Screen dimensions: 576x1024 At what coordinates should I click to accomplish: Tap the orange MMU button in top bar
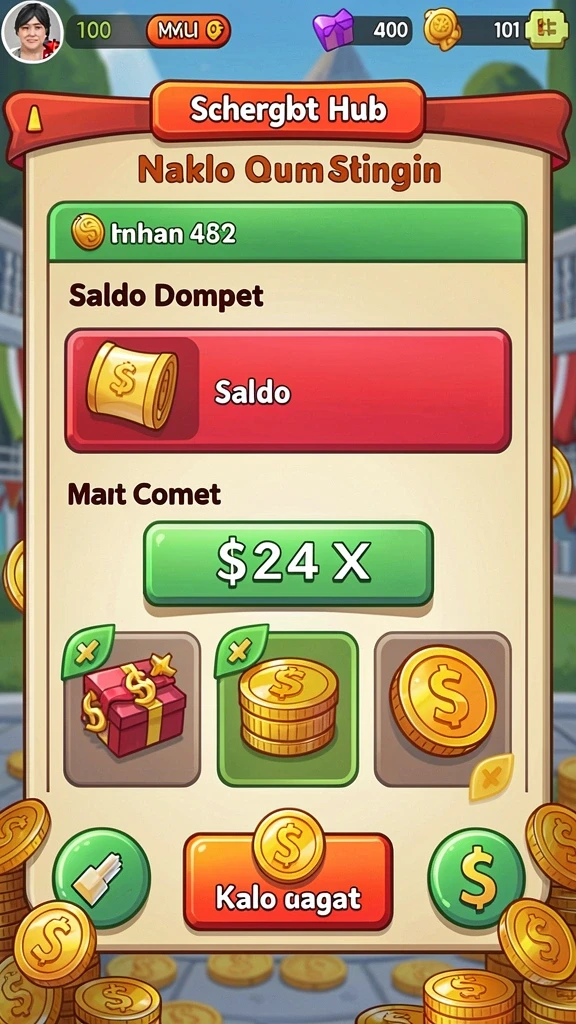point(188,31)
